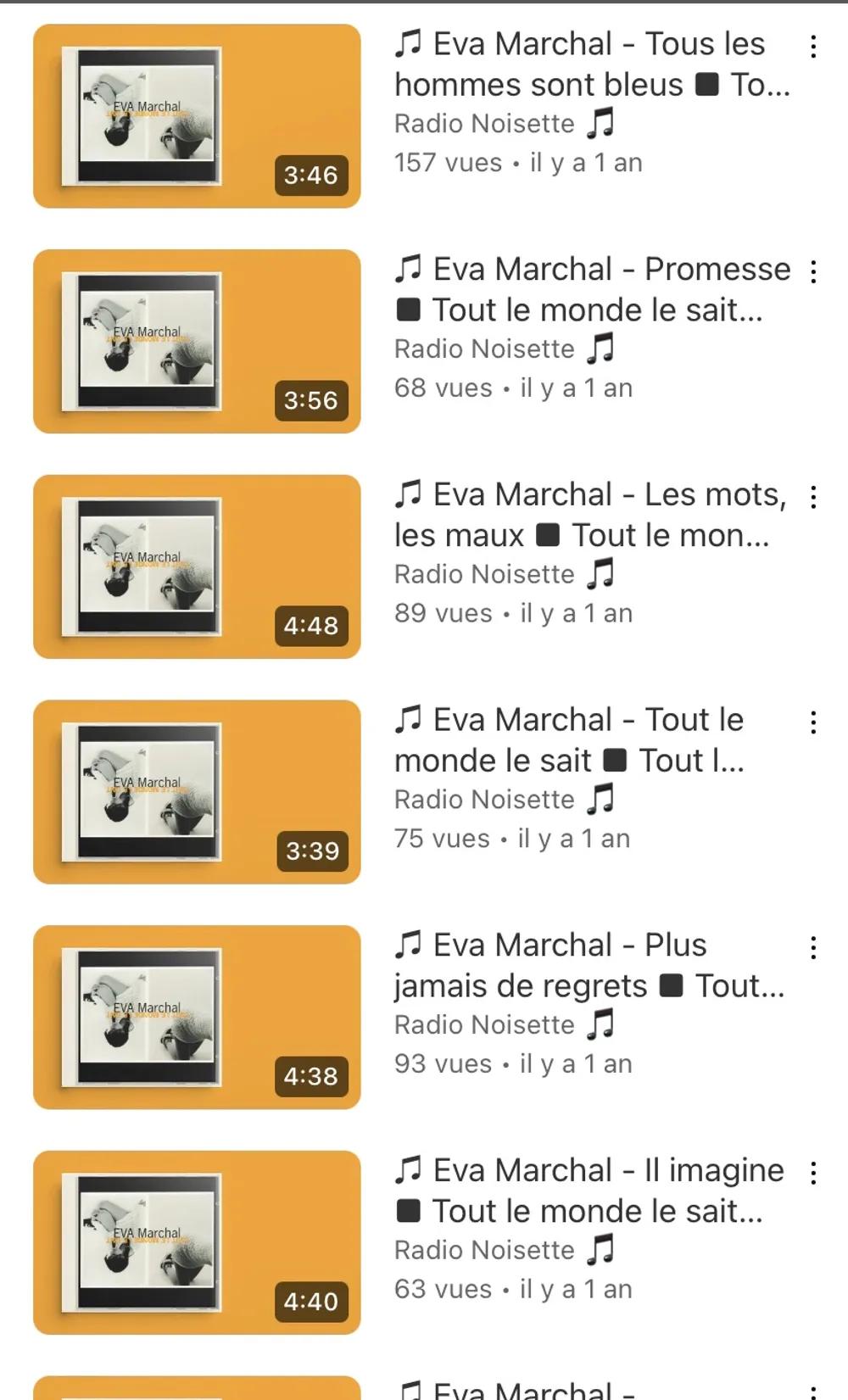This screenshot has width=848, height=1400.
Task: Open options for Plus jamais de regrets
Action: [813, 947]
